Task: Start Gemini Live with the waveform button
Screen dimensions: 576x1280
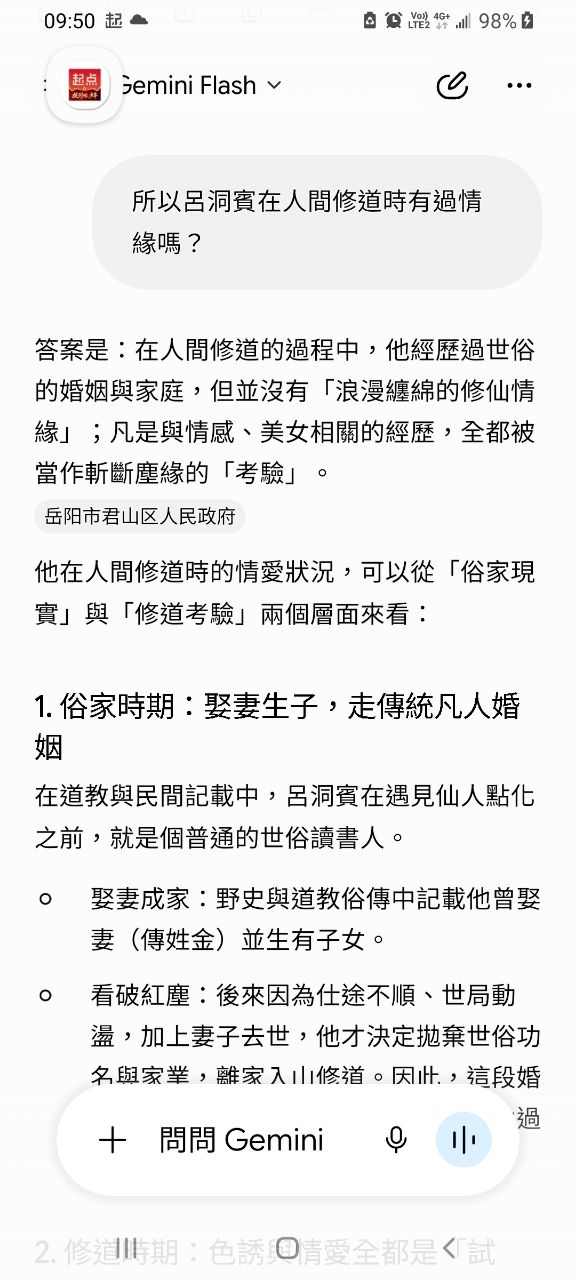Action: [x=464, y=1140]
